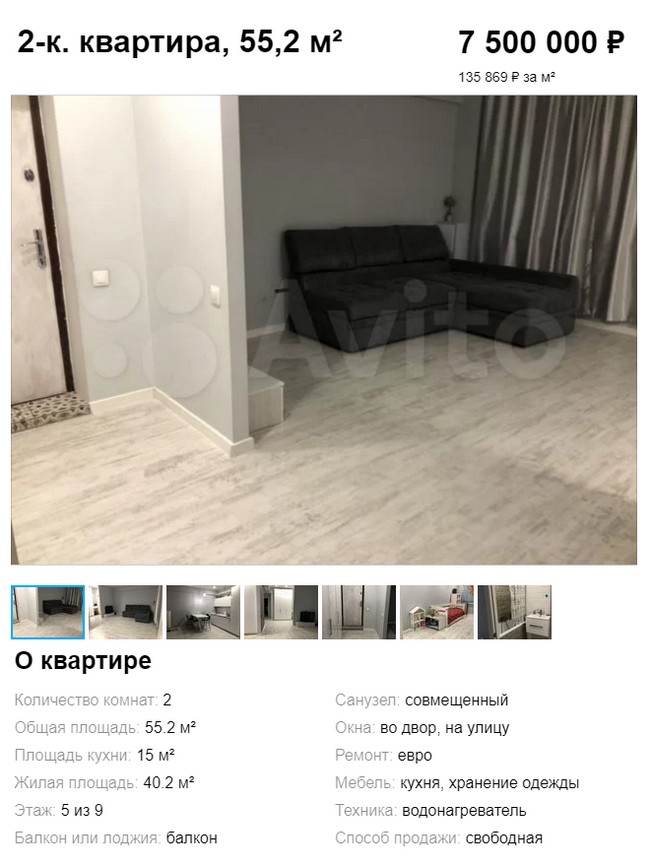The width and height of the screenshot is (650, 868).
Task: View the children's room with red bed
Action: 437,612
